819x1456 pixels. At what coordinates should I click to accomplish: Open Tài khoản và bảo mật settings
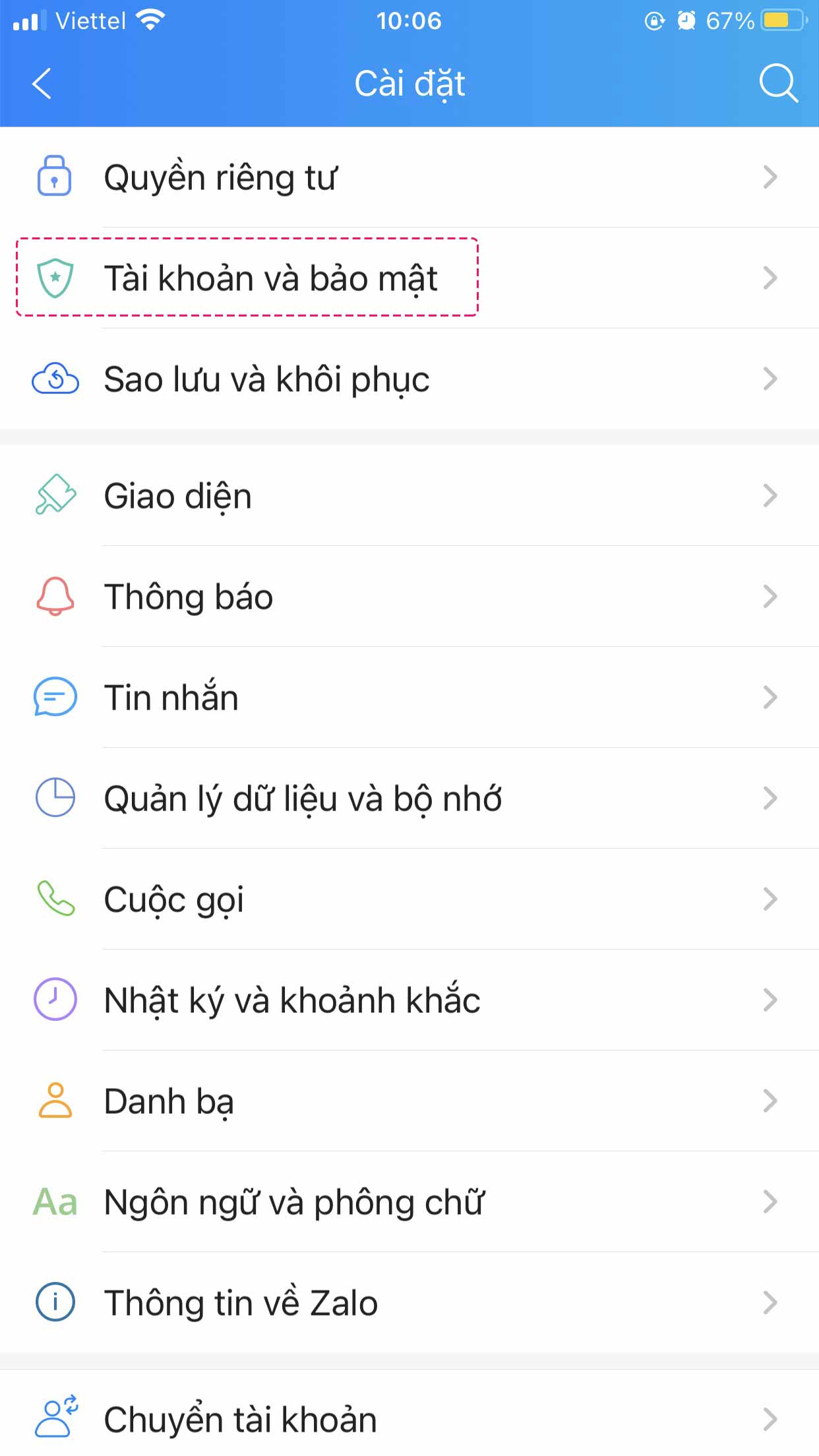[270, 278]
